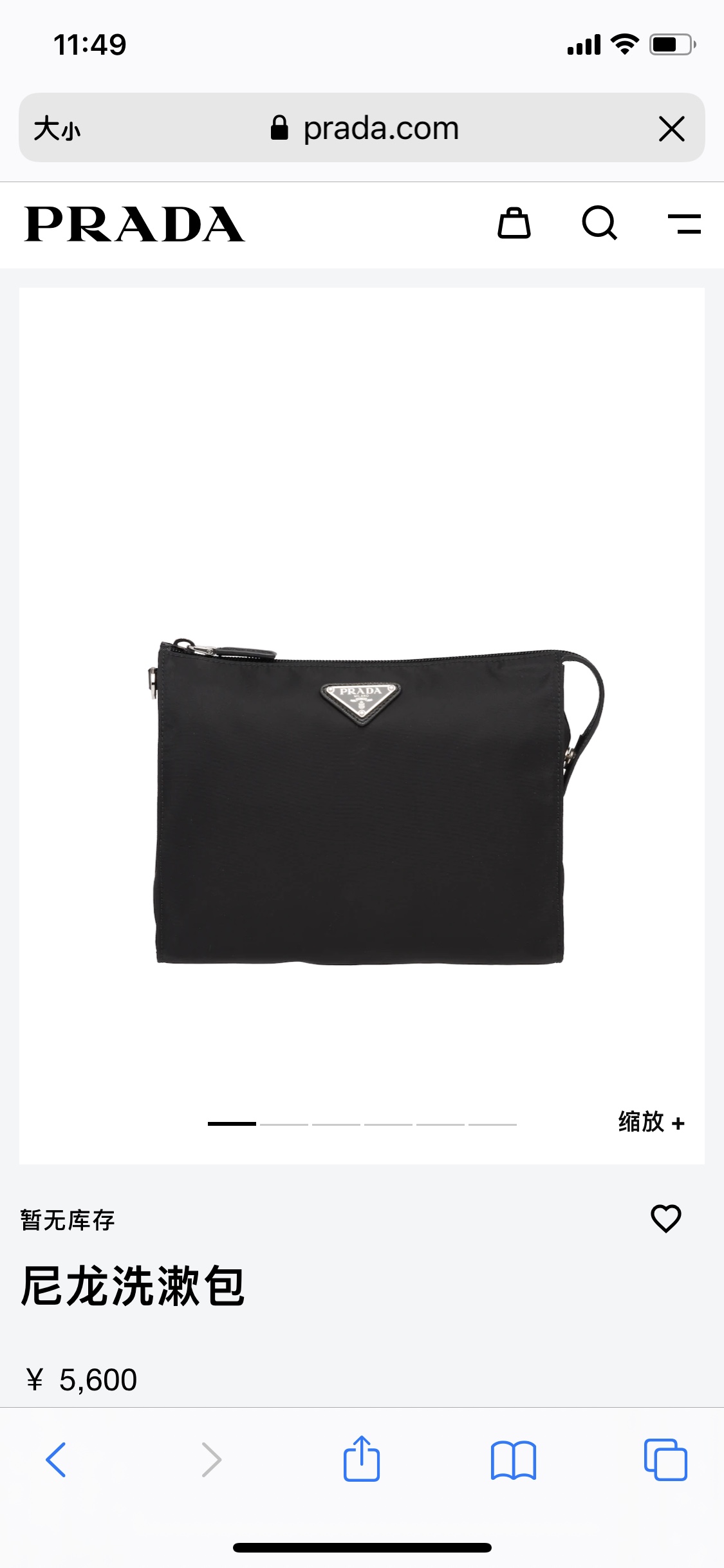Add nylon toiletry bag to wishlist
Viewport: 724px width, 1568px height.
665,1218
